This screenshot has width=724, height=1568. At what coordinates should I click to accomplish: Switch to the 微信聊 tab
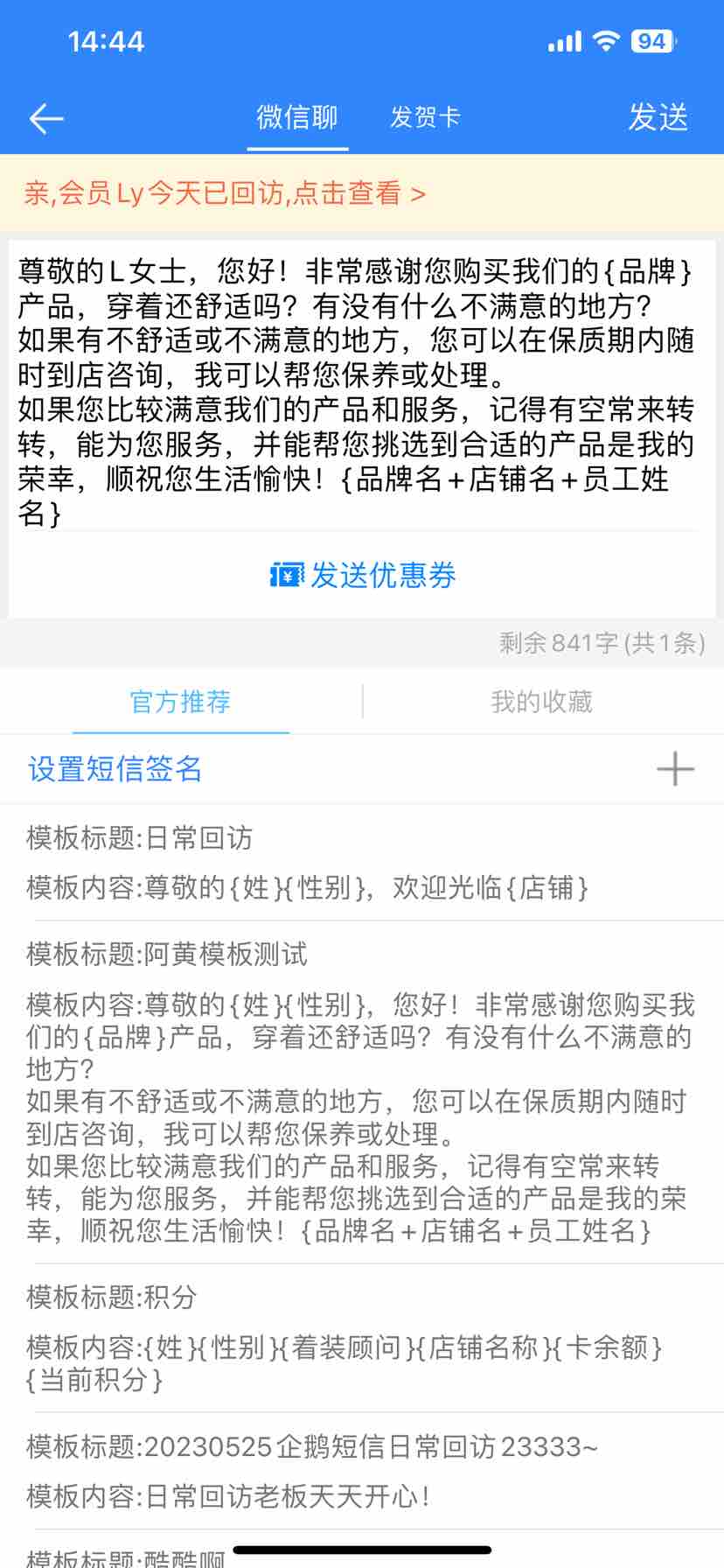pos(297,117)
